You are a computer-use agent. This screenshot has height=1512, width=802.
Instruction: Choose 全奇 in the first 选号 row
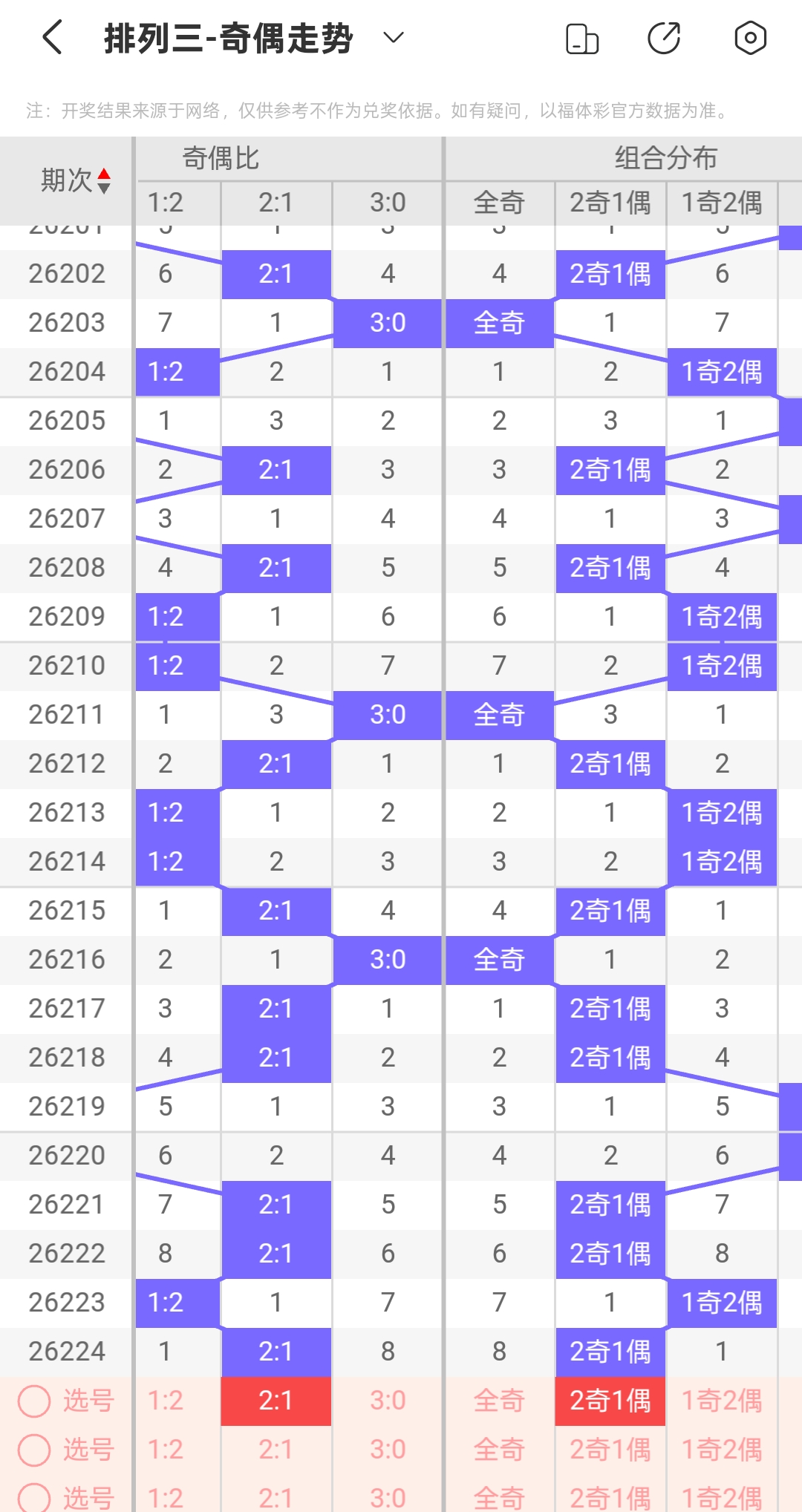pyautogui.click(x=499, y=1401)
